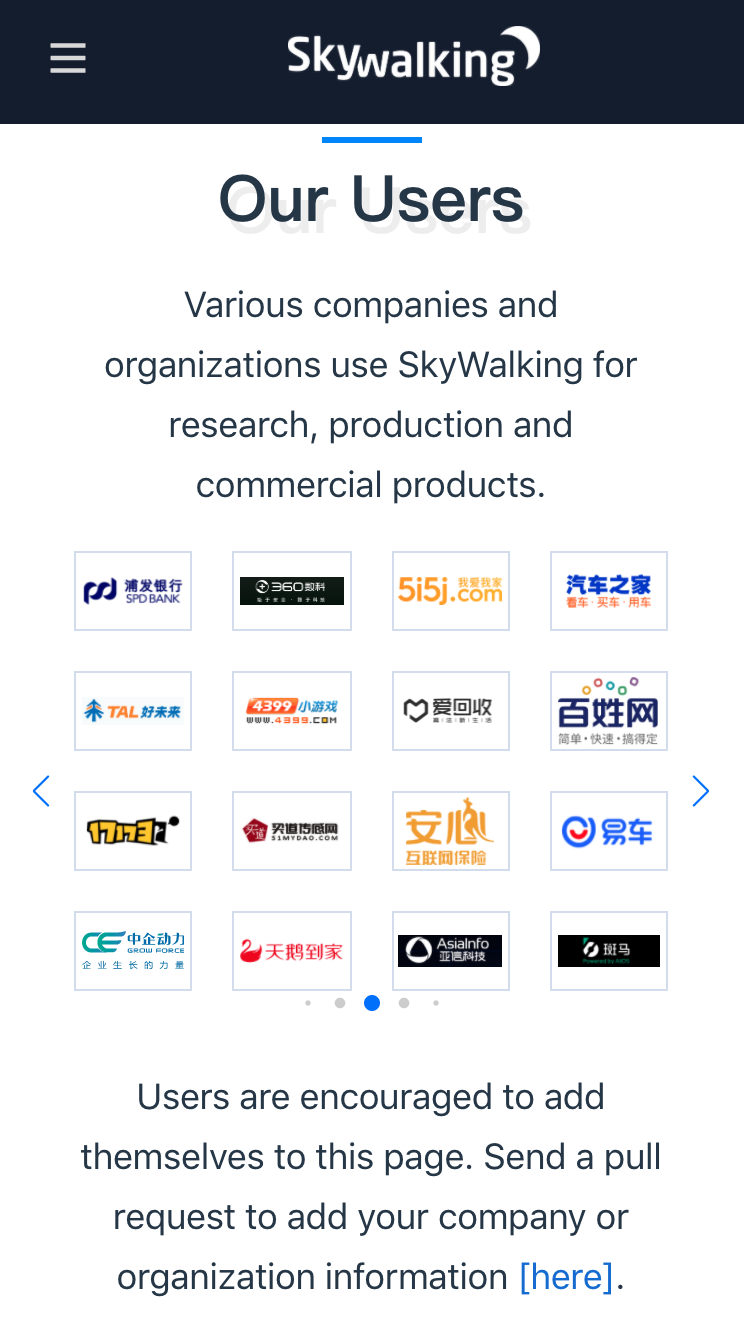Go to previous user logos slide

(x=41, y=791)
